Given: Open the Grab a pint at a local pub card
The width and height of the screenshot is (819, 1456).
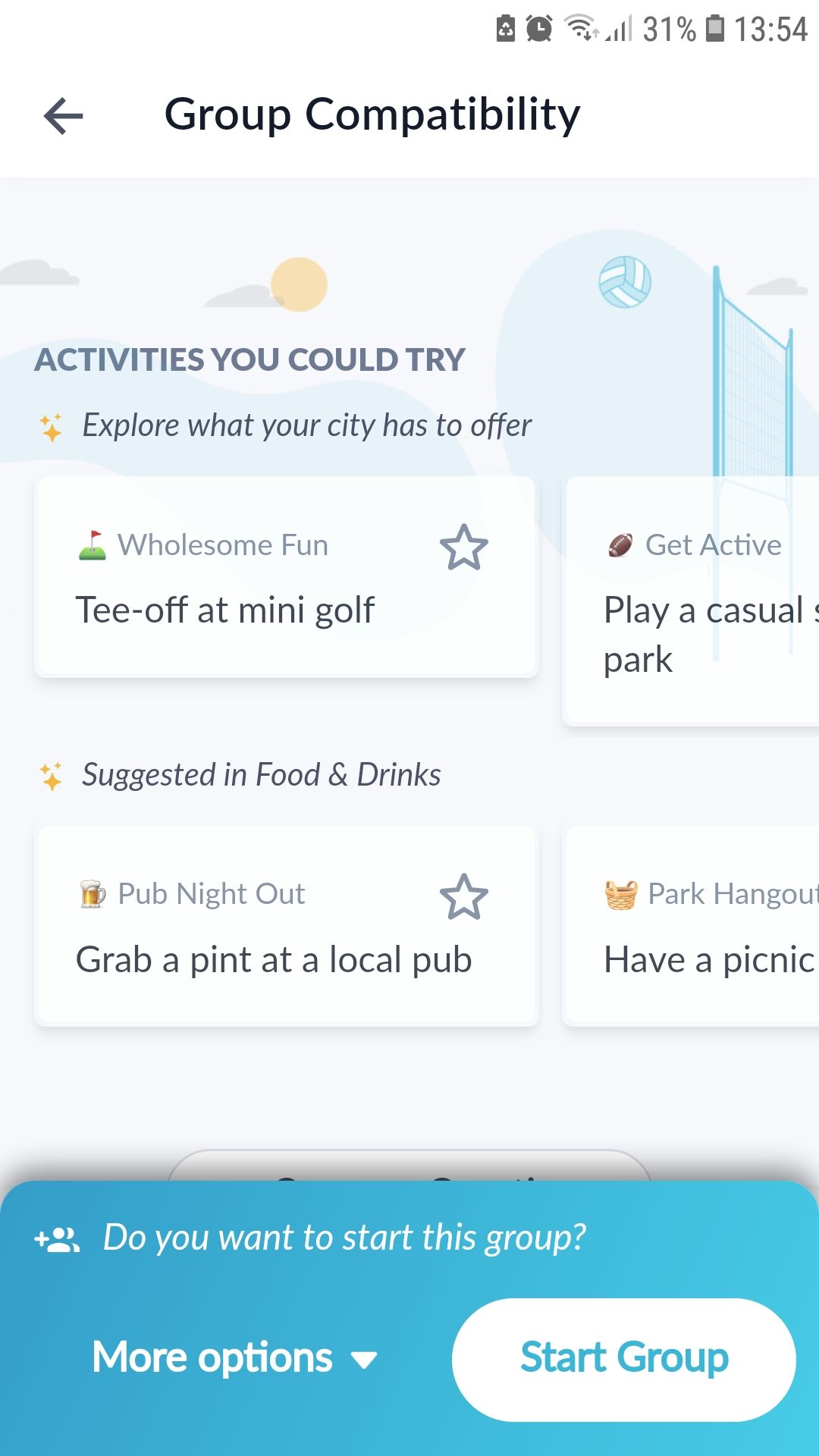Looking at the screenshot, I should pyautogui.click(x=273, y=959).
